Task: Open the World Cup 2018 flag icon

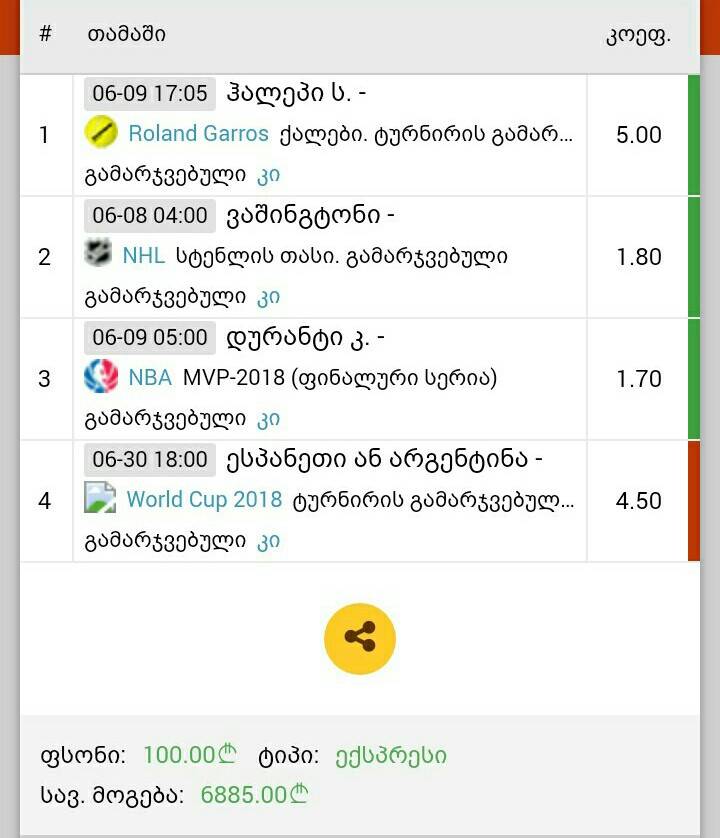Action: (101, 498)
